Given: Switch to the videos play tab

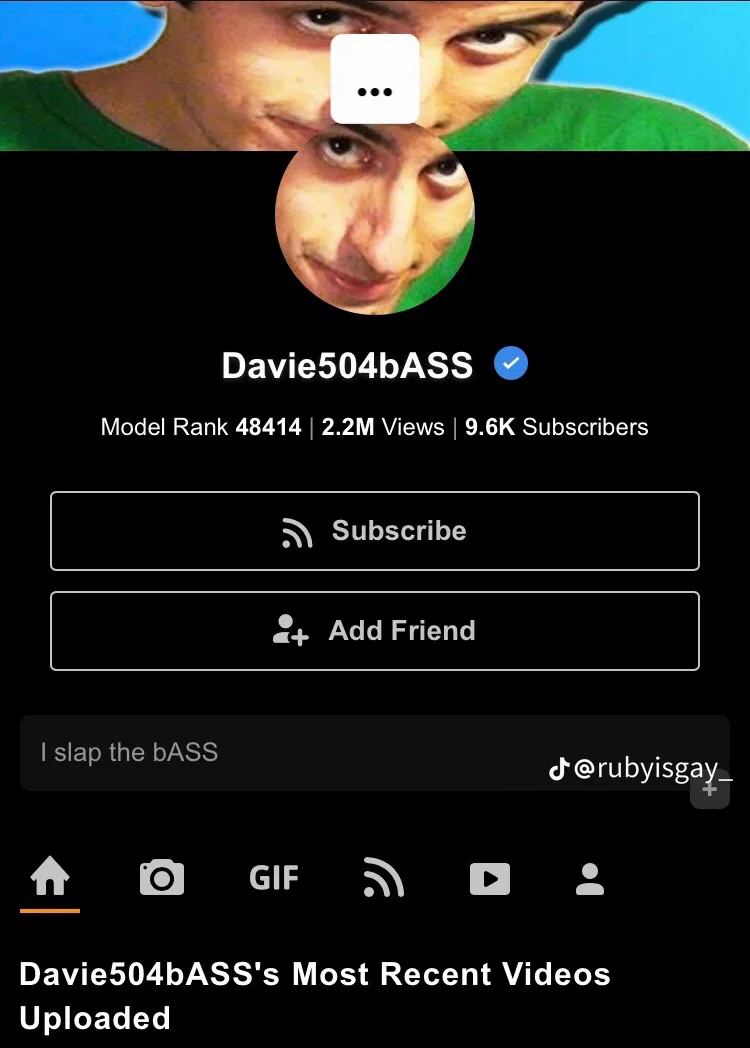Looking at the screenshot, I should point(490,878).
